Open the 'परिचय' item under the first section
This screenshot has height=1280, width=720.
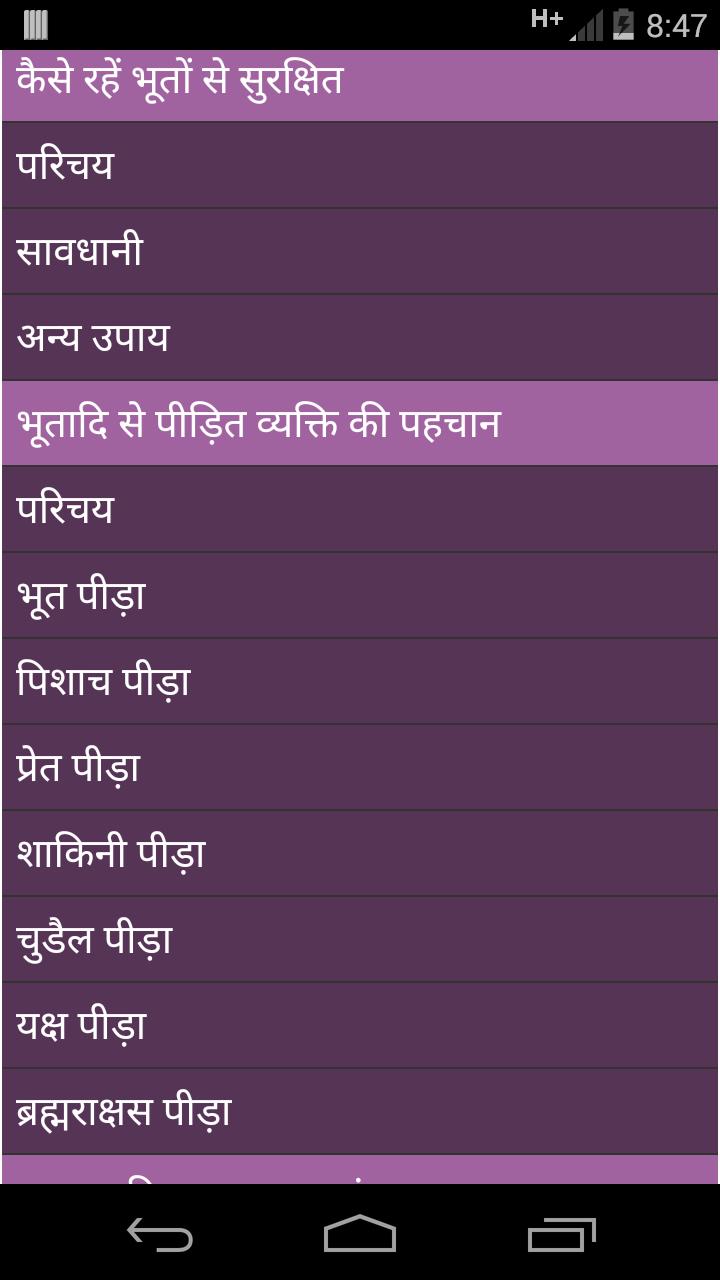[x=360, y=165]
